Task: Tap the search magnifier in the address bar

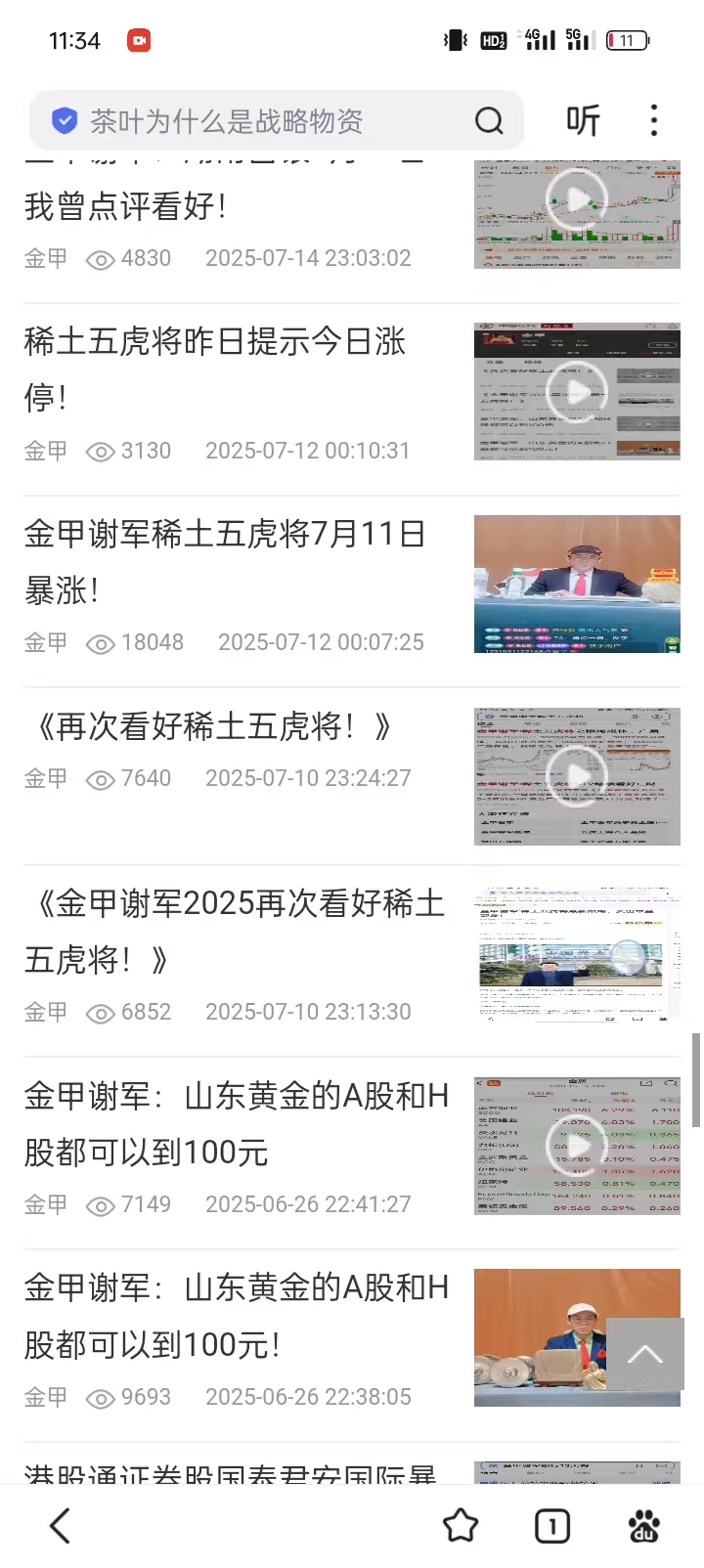Action: click(x=489, y=121)
